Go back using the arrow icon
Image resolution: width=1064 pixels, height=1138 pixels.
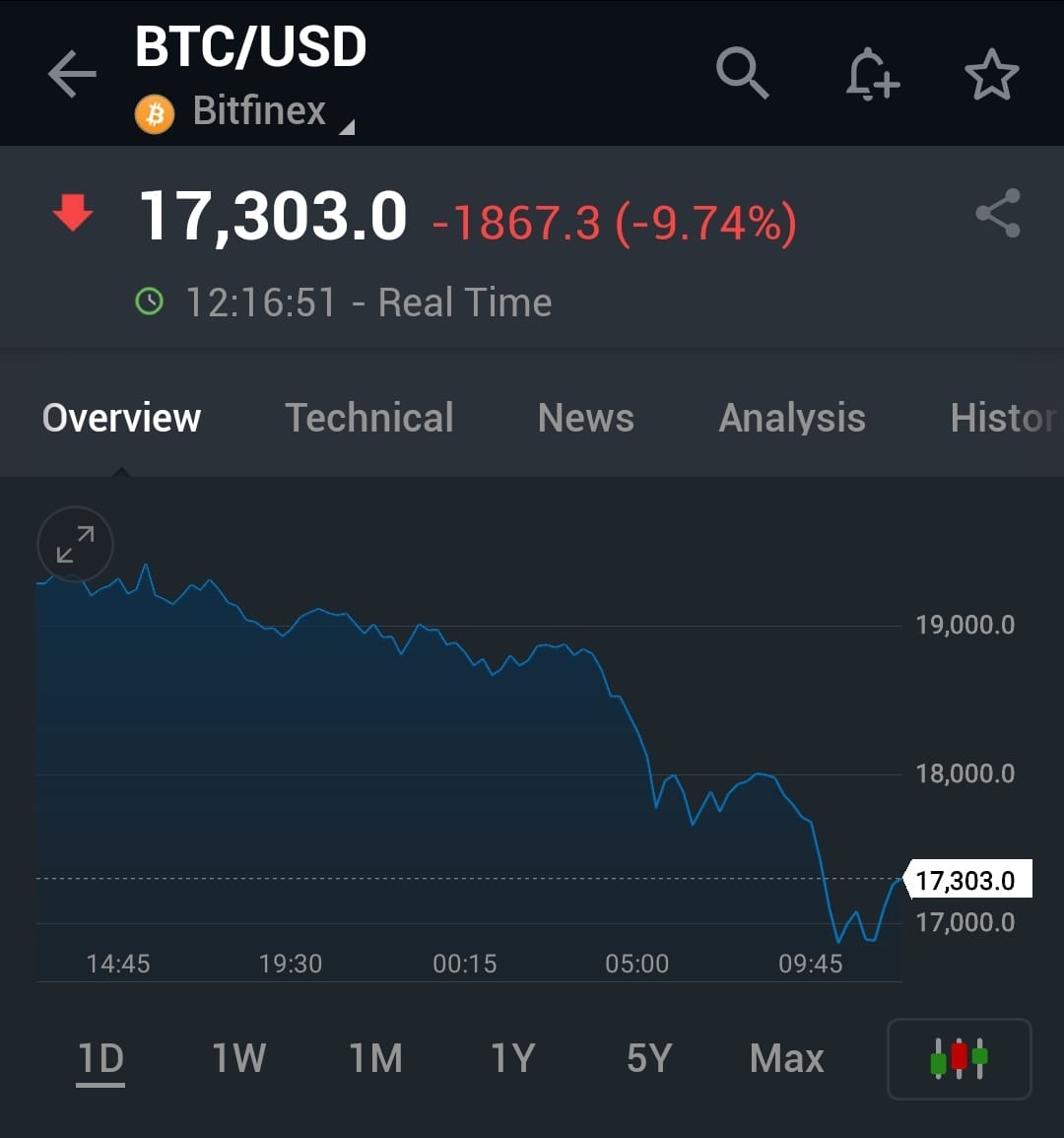(72, 73)
